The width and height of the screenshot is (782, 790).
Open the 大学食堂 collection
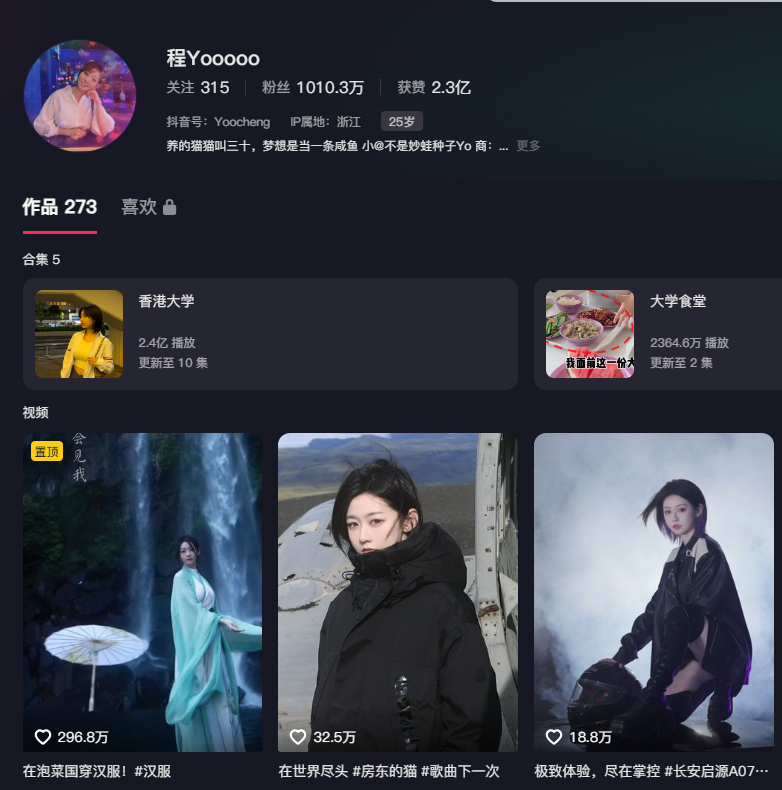[660, 334]
